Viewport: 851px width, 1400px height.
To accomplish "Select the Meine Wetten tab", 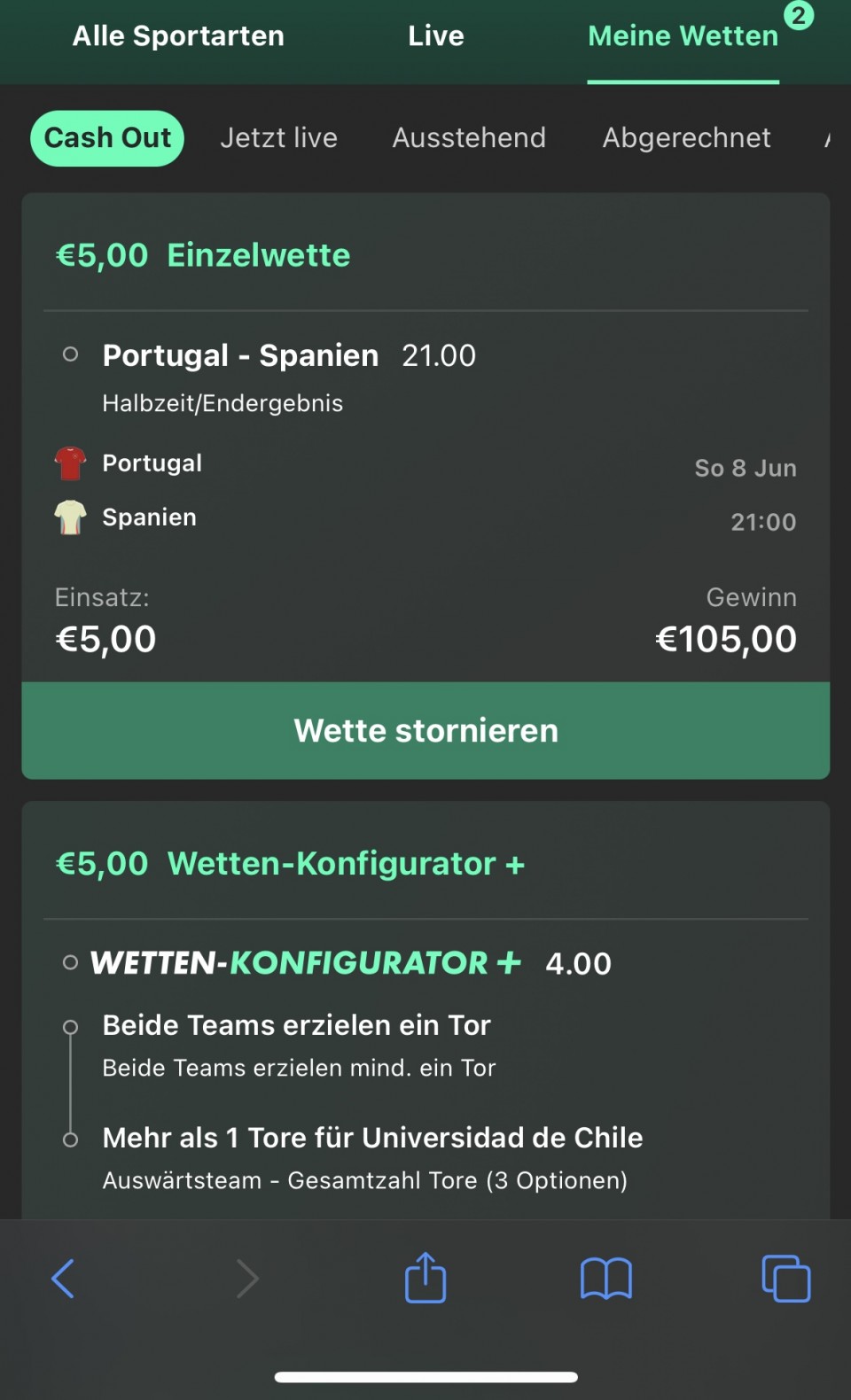I will [x=683, y=36].
